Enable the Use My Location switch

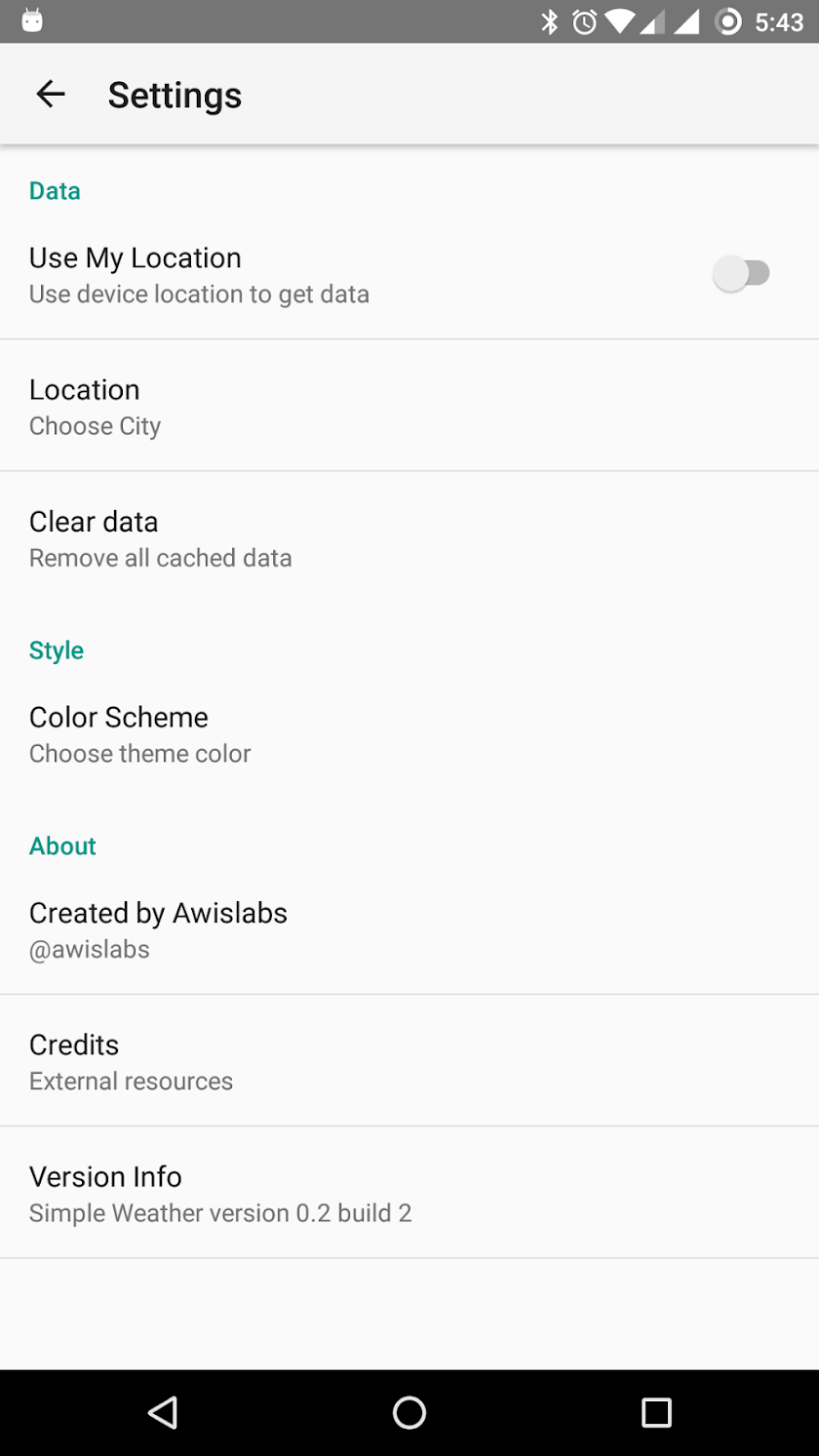pyautogui.click(x=742, y=273)
